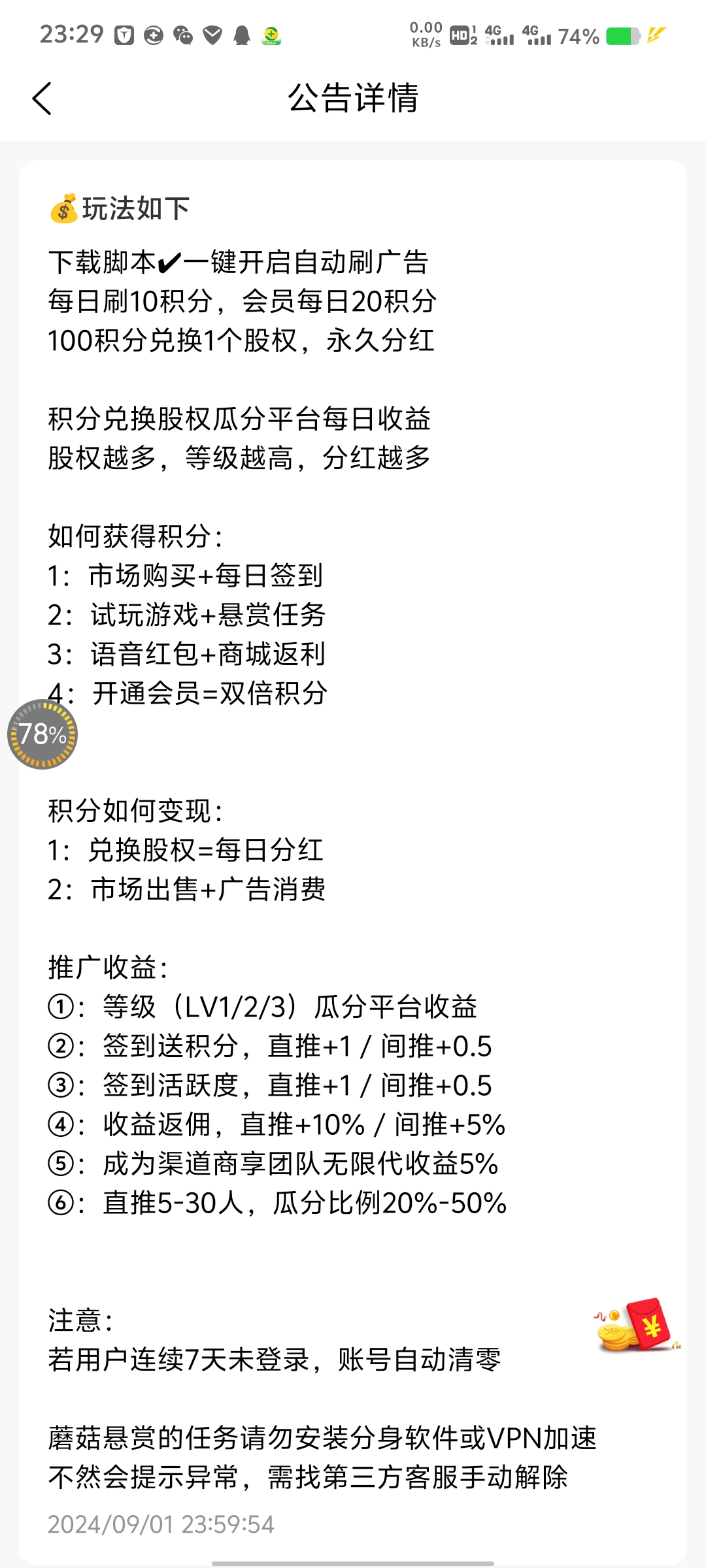Open the floating red envelope reward
Screen dimensions: 706x1568
point(639,1326)
